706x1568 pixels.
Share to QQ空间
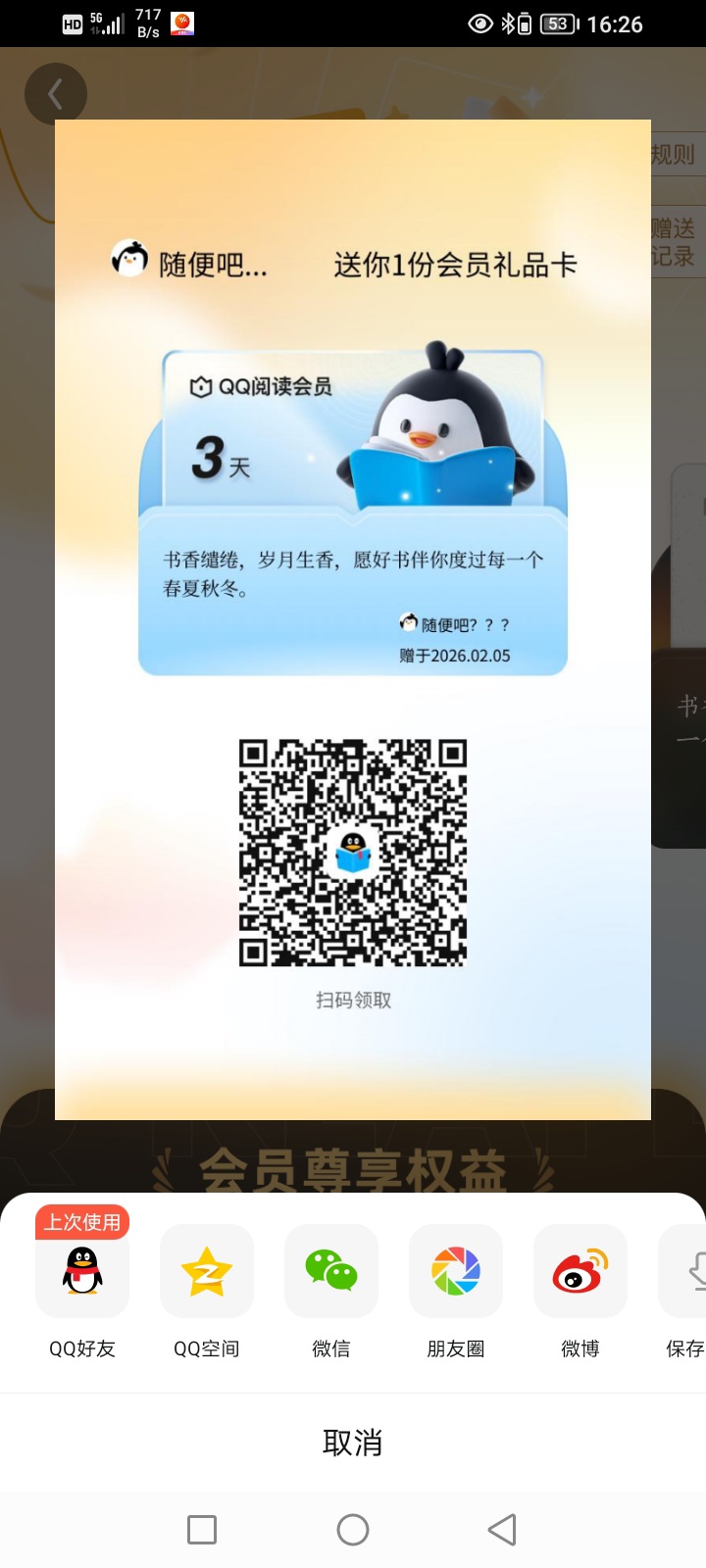click(x=207, y=1271)
